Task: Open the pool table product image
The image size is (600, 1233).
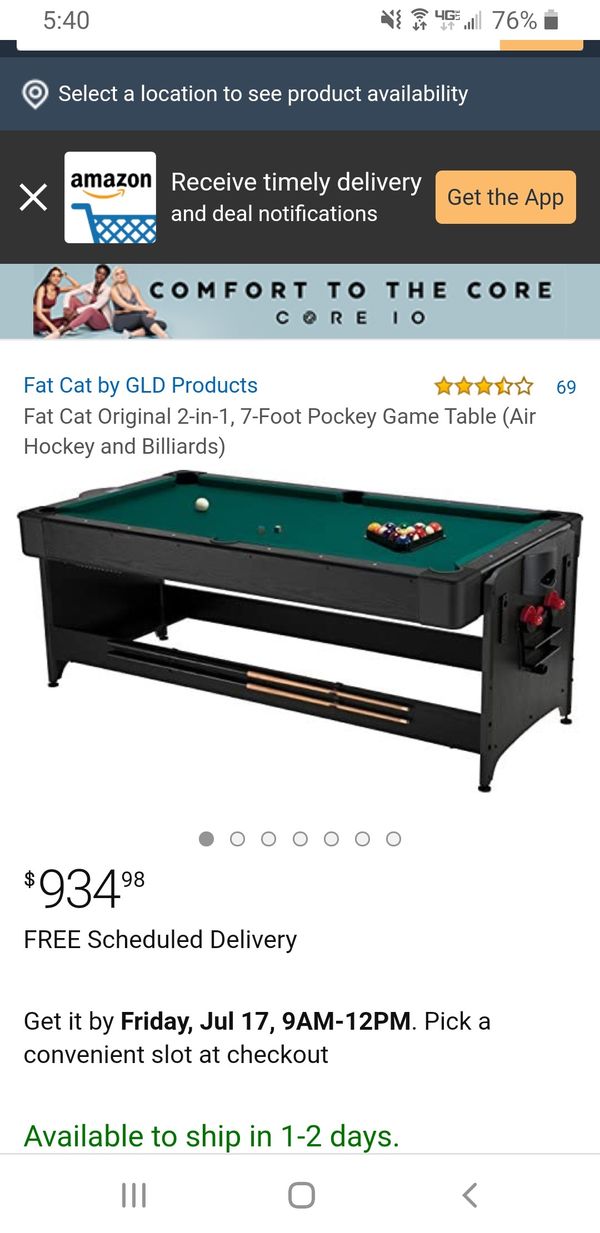Action: tap(300, 628)
